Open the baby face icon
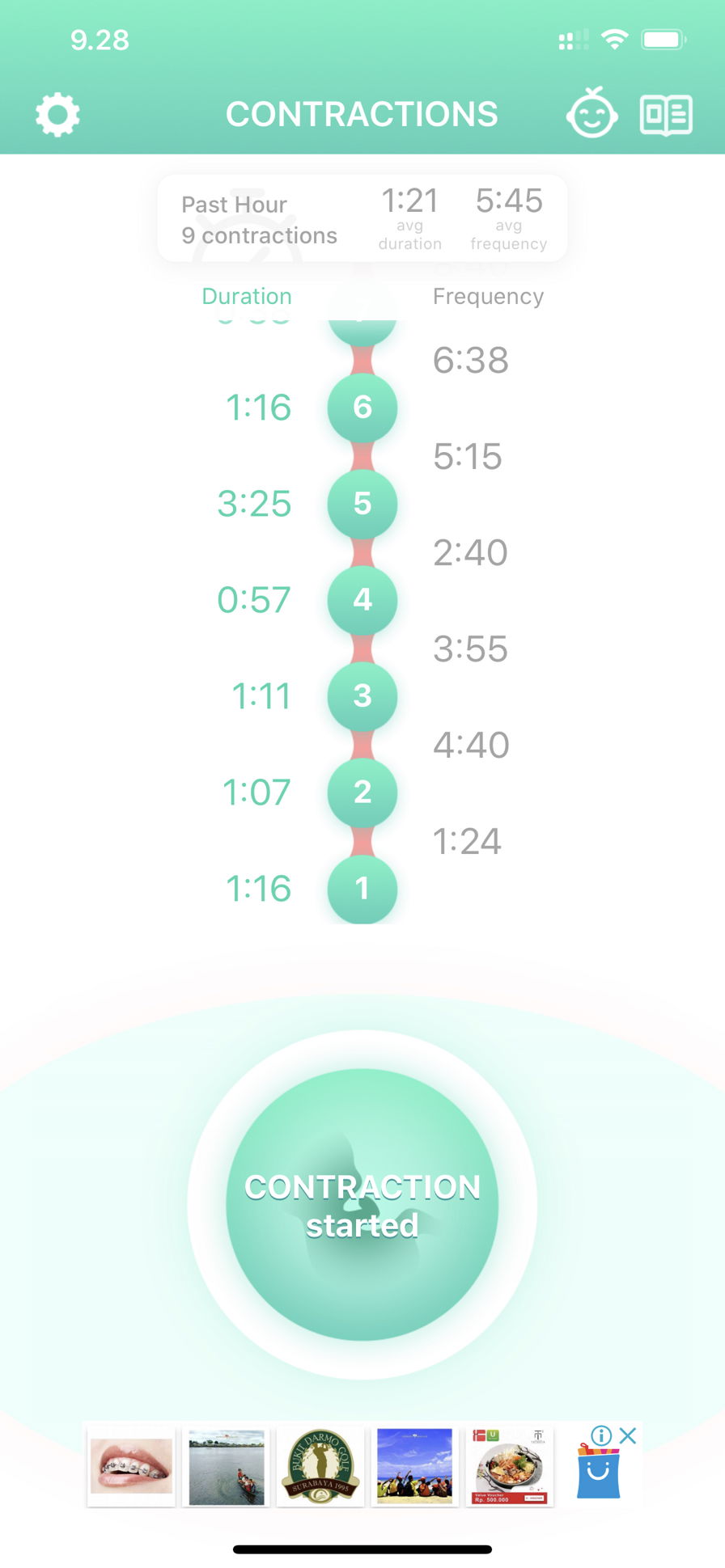Viewport: 725px width, 1568px height. [591, 114]
